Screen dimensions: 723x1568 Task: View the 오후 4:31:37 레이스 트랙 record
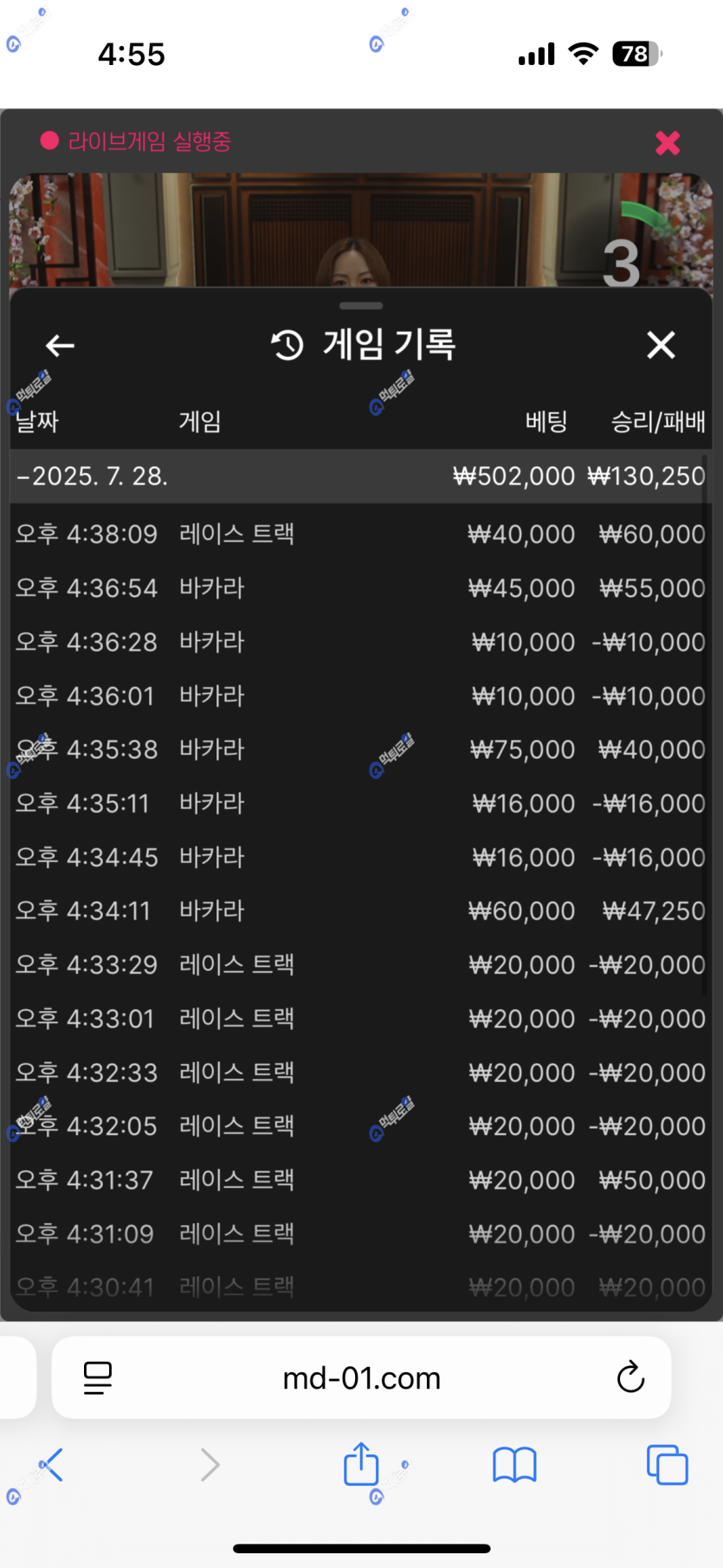pyautogui.click(x=359, y=1180)
